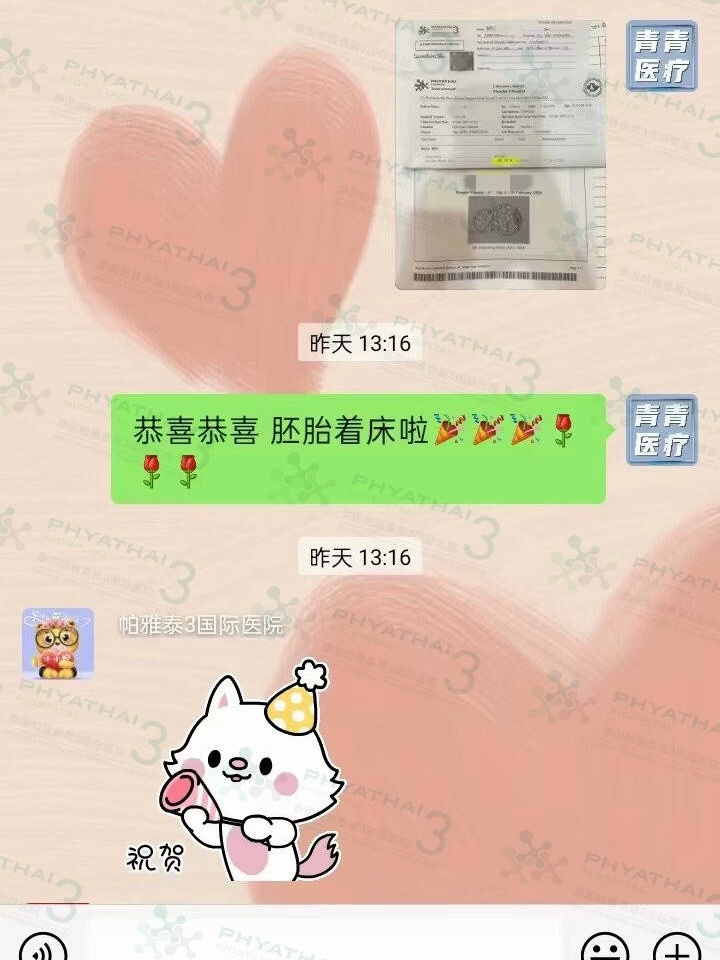Viewport: 720px width, 960px height.
Task: Tap the 帕雅泰3国际医院 contact avatar
Action: (x=58, y=644)
